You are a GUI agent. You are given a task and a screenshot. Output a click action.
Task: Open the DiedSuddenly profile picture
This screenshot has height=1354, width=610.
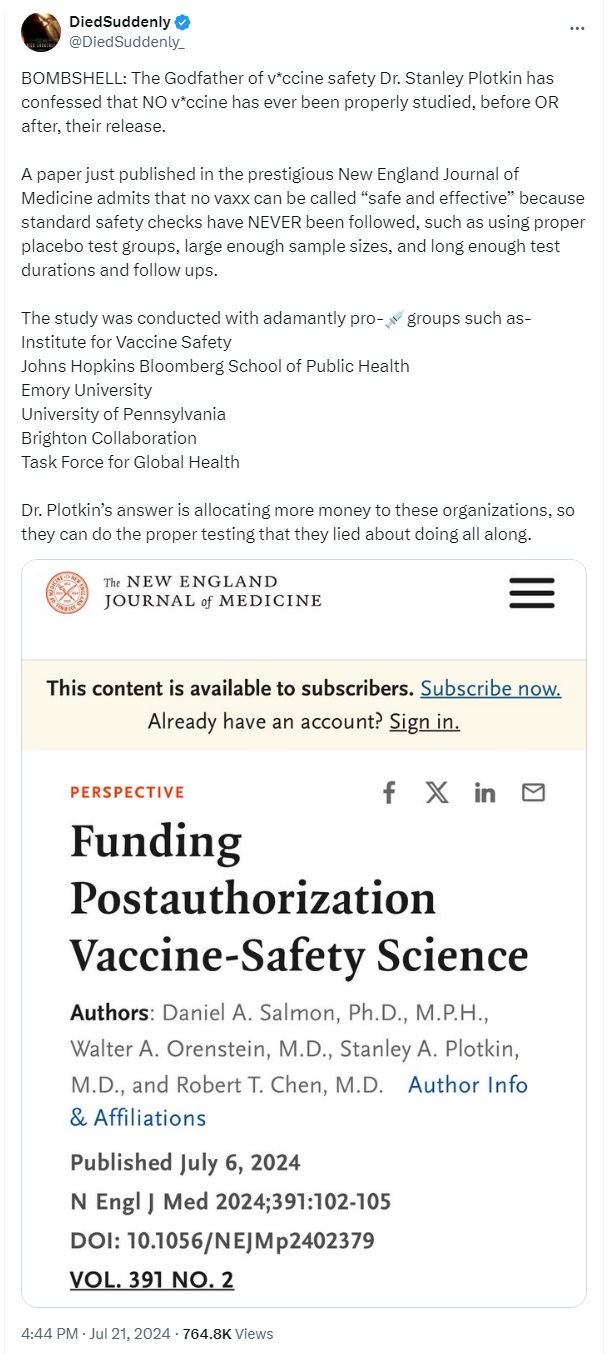[40, 33]
